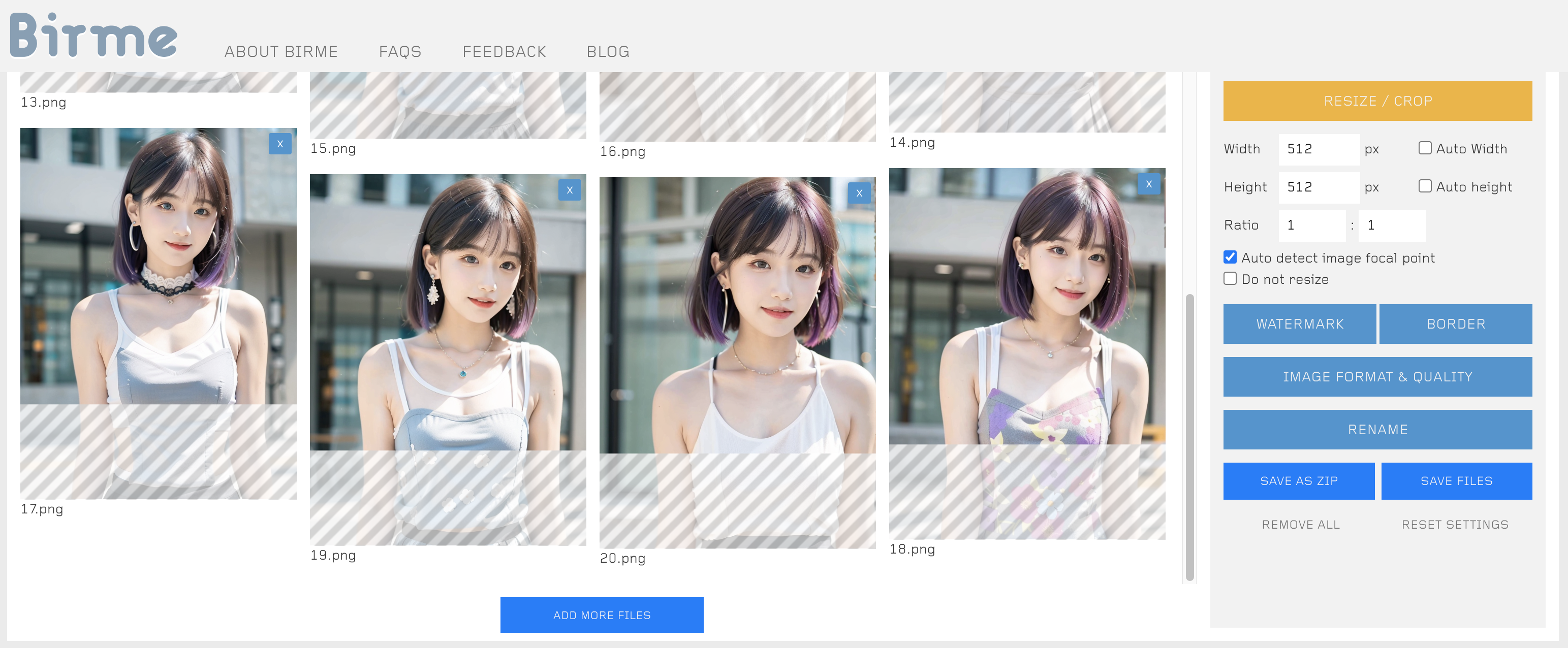1568x648 pixels.
Task: Edit the Height pixel field
Action: [x=1318, y=187]
